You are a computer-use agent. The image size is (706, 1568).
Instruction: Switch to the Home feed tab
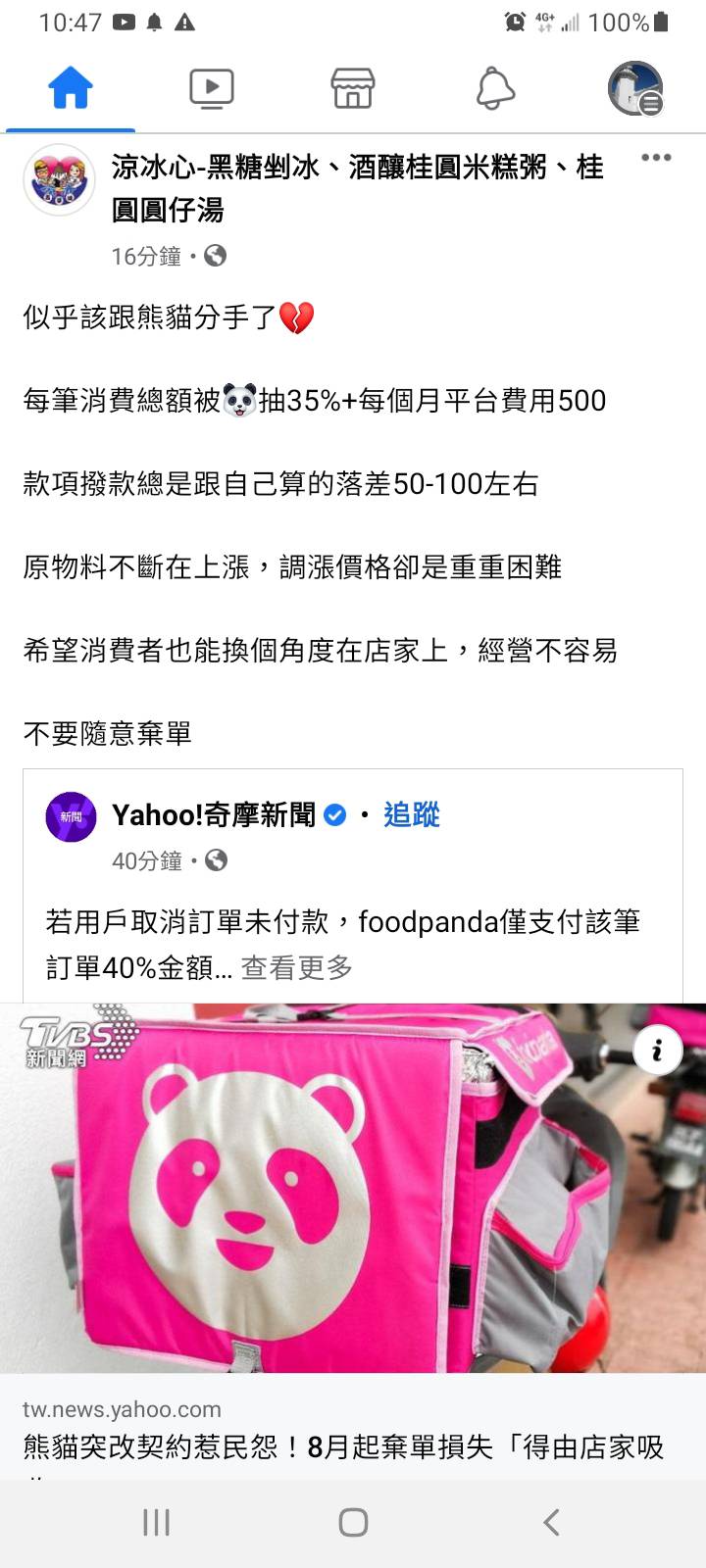[x=71, y=89]
